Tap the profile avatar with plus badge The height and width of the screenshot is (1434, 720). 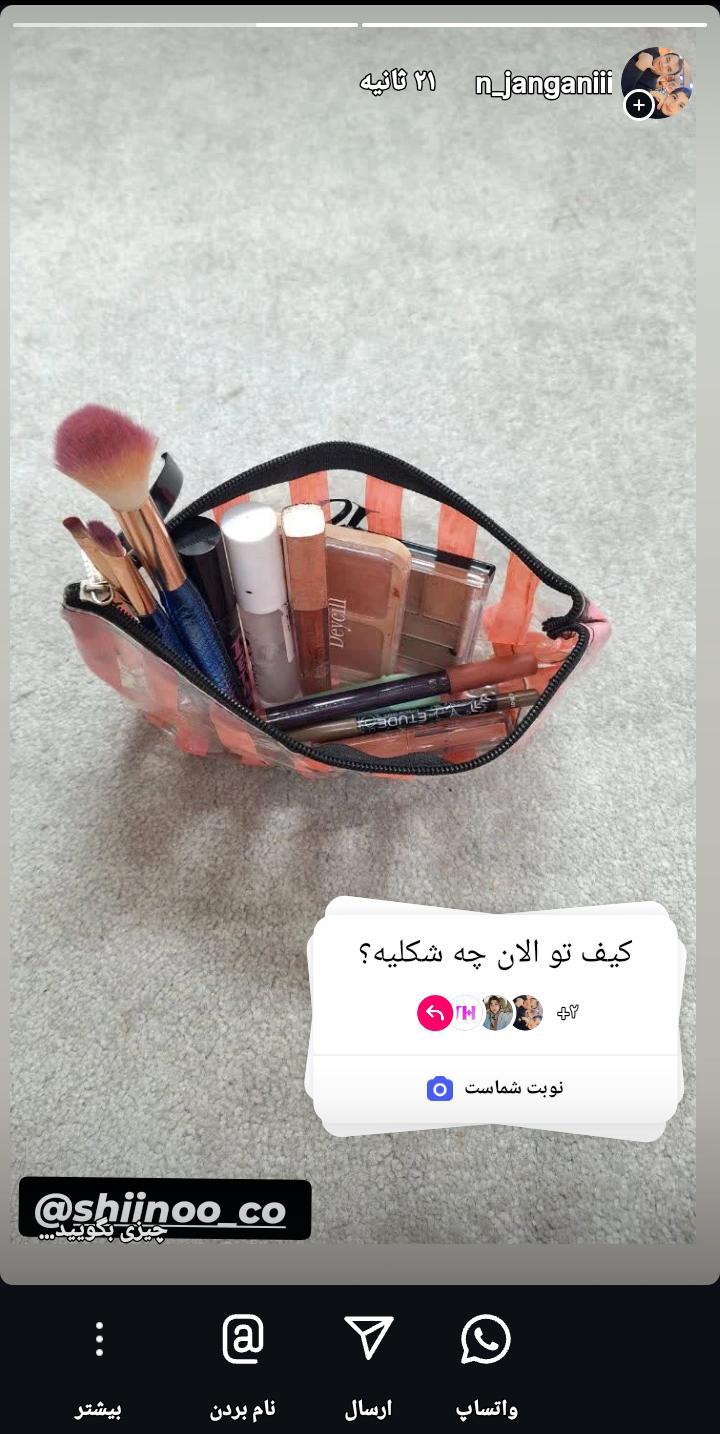tap(655, 83)
